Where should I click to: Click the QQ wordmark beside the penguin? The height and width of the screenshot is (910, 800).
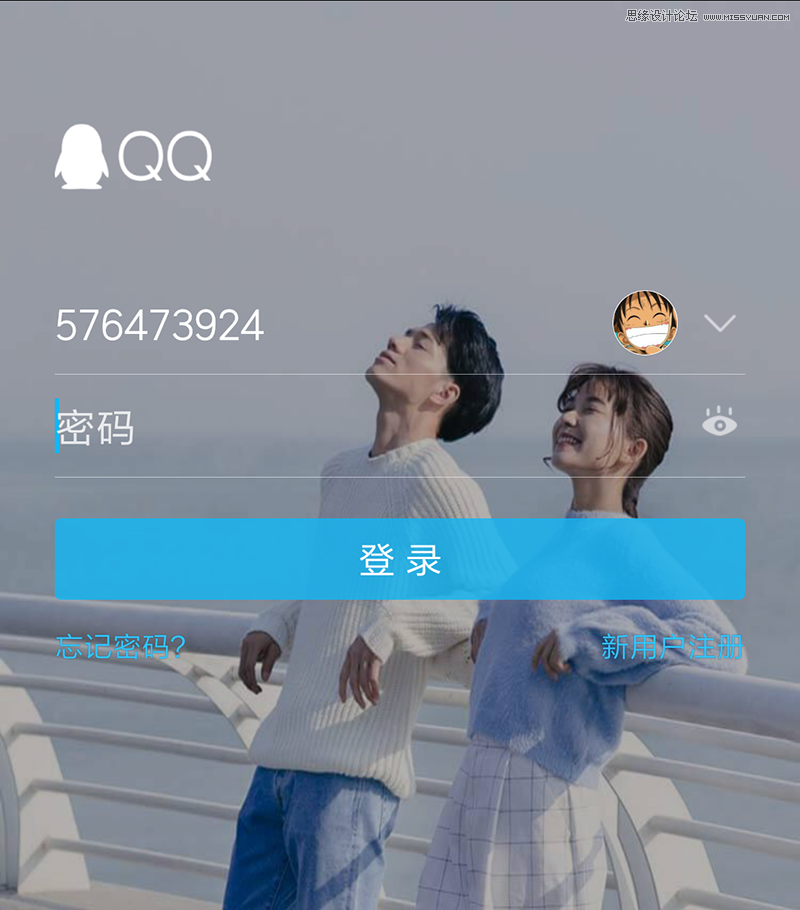[165, 153]
